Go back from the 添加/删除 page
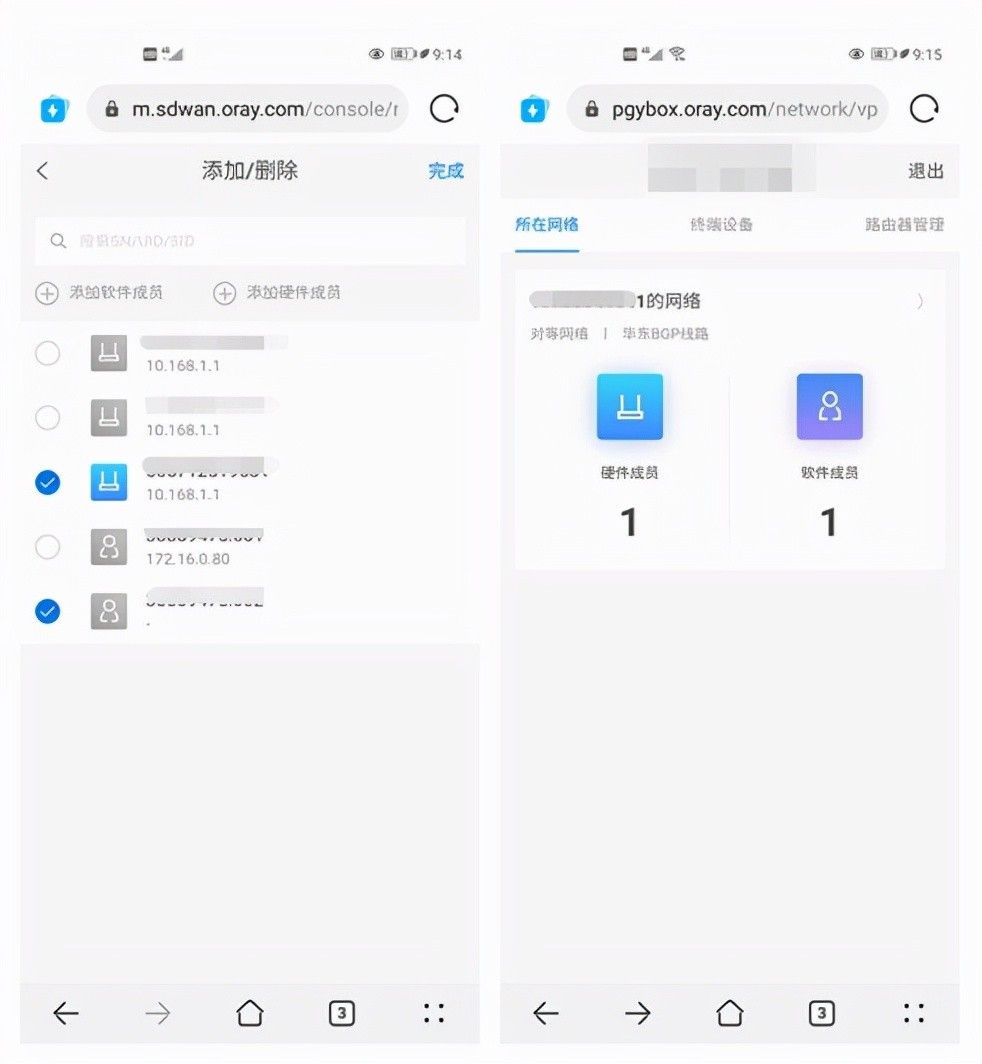Image resolution: width=982 pixels, height=1064 pixels. click(x=42, y=171)
